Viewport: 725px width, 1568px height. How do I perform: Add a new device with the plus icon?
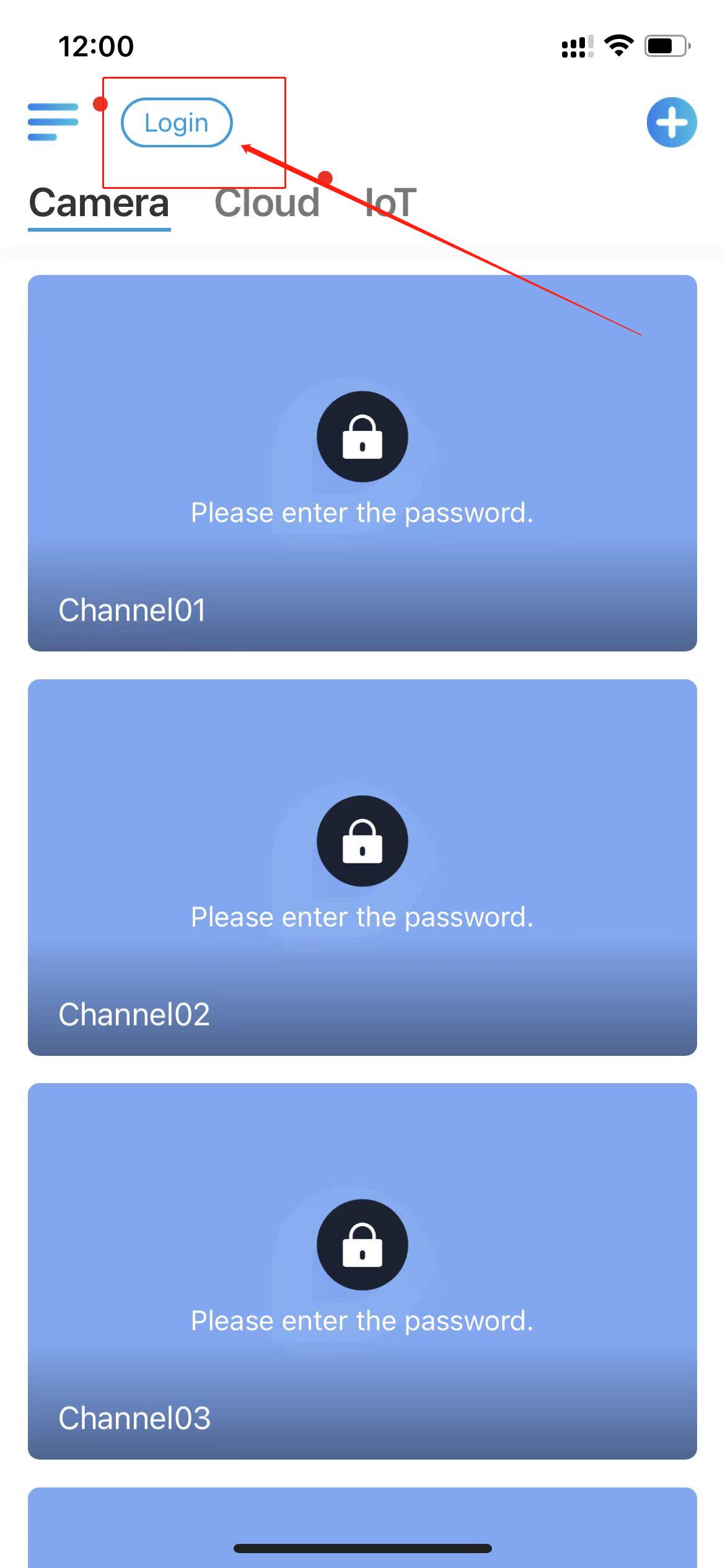(672, 122)
